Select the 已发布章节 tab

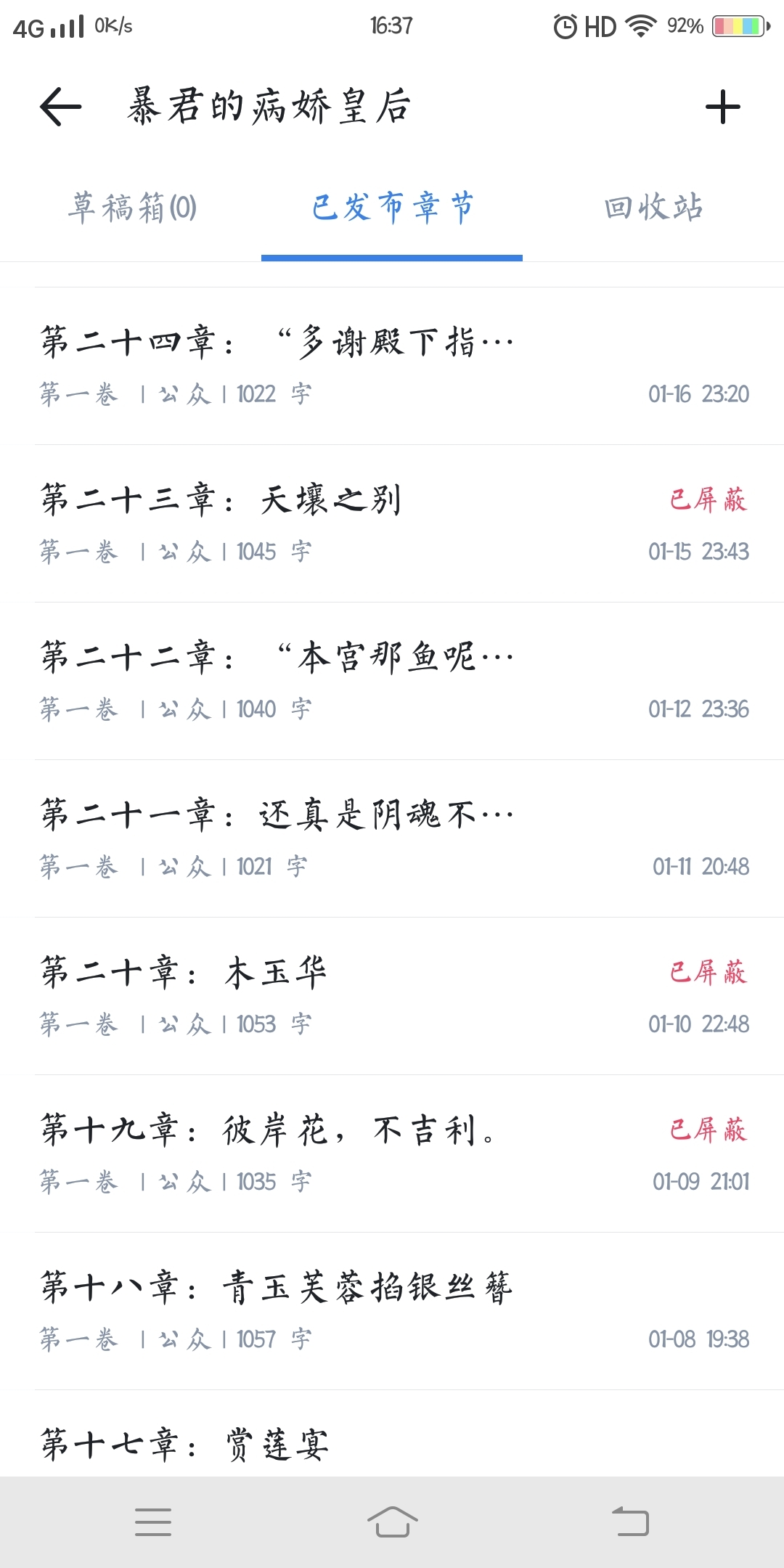click(392, 208)
